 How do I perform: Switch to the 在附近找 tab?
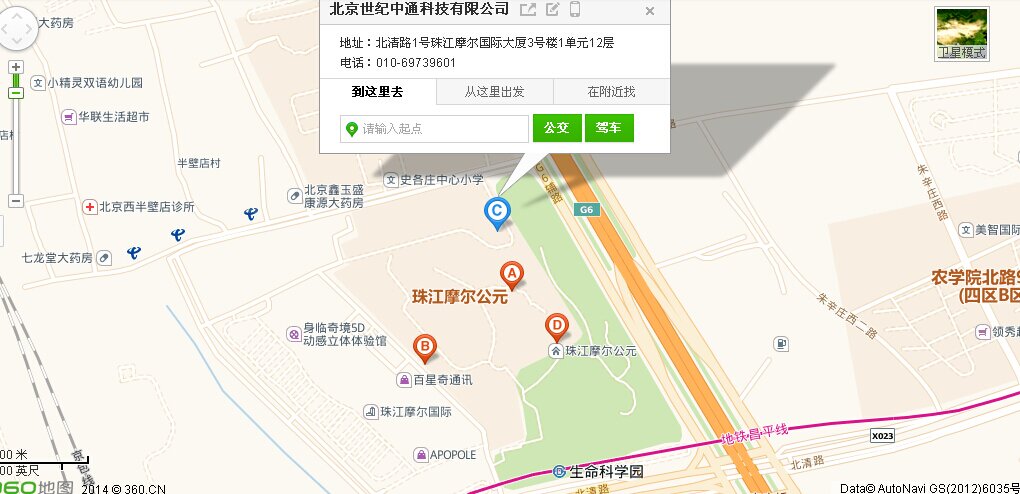611,92
